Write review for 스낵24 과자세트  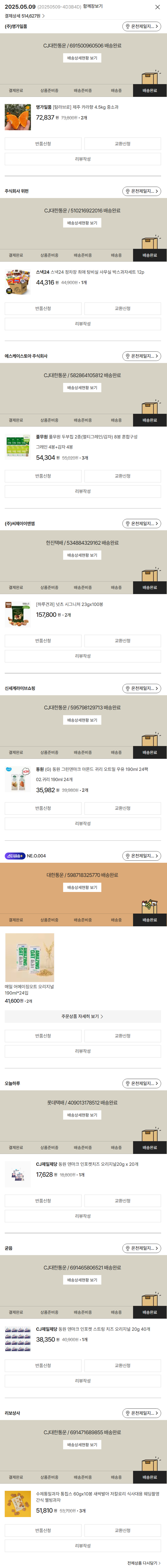[x=83, y=324]
